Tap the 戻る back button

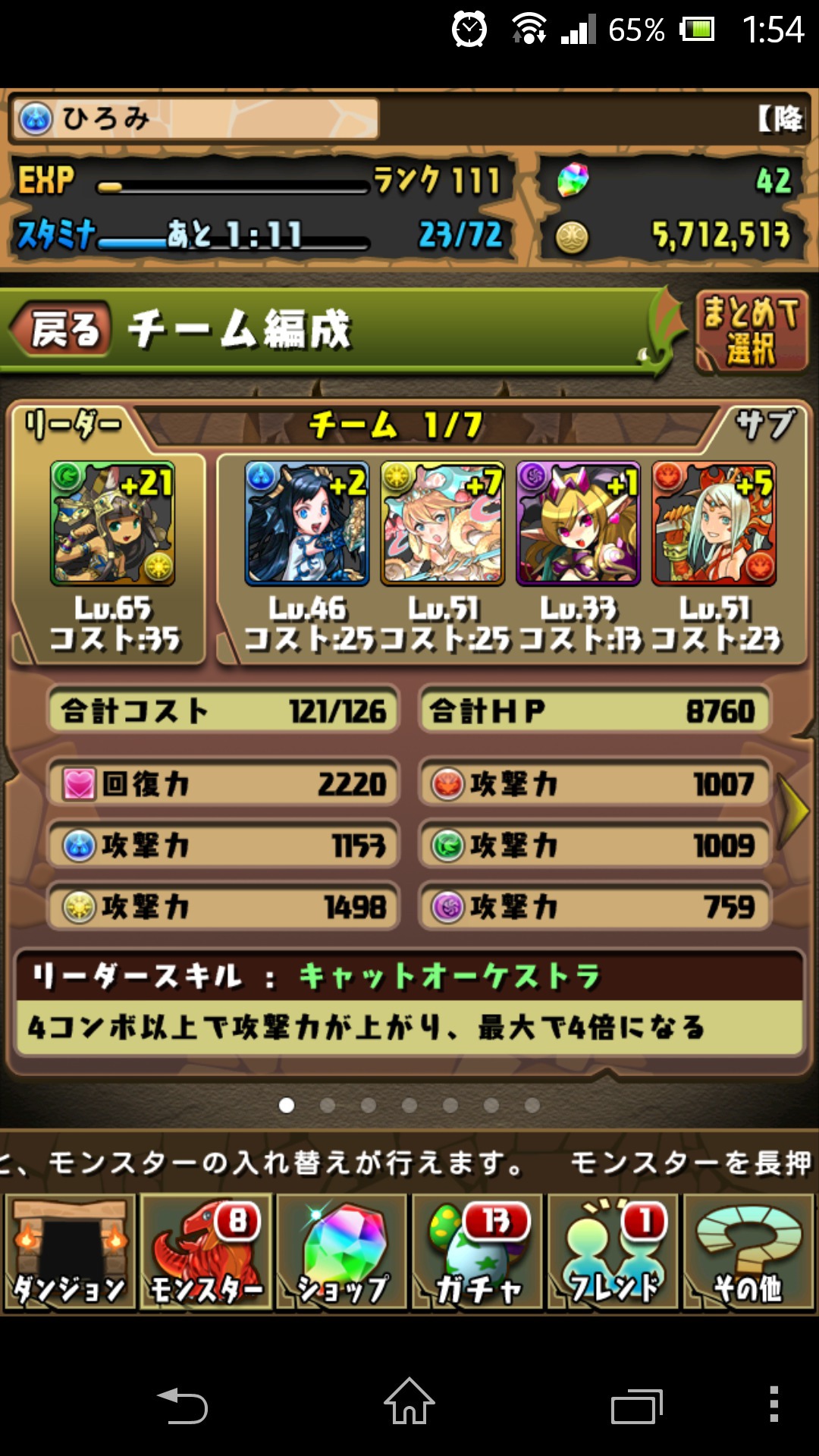pyautogui.click(x=64, y=330)
